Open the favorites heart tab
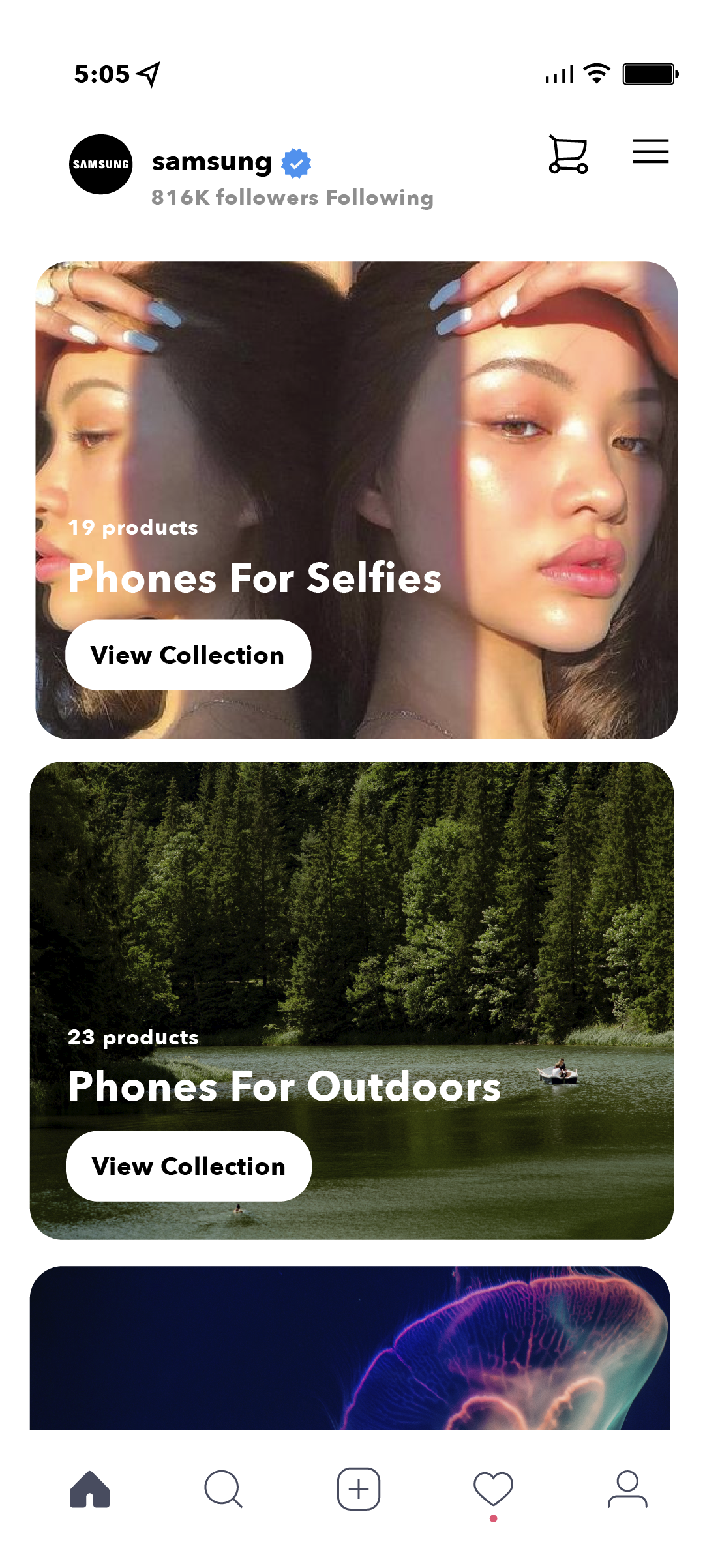This screenshot has height=1568, width=705. [493, 1489]
